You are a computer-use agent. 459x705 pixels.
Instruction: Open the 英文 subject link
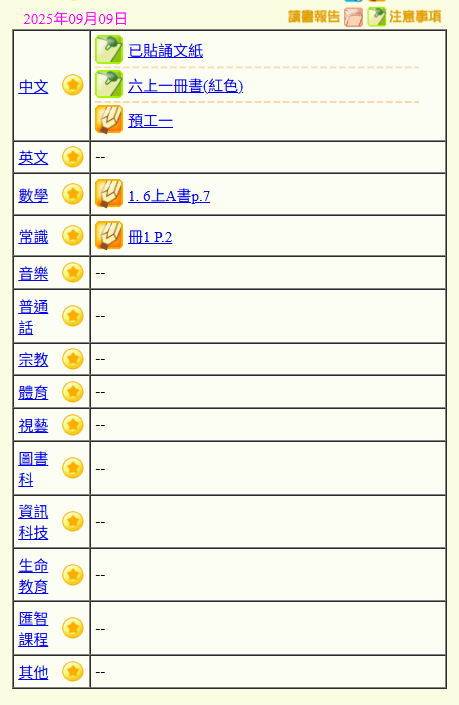coord(33,157)
